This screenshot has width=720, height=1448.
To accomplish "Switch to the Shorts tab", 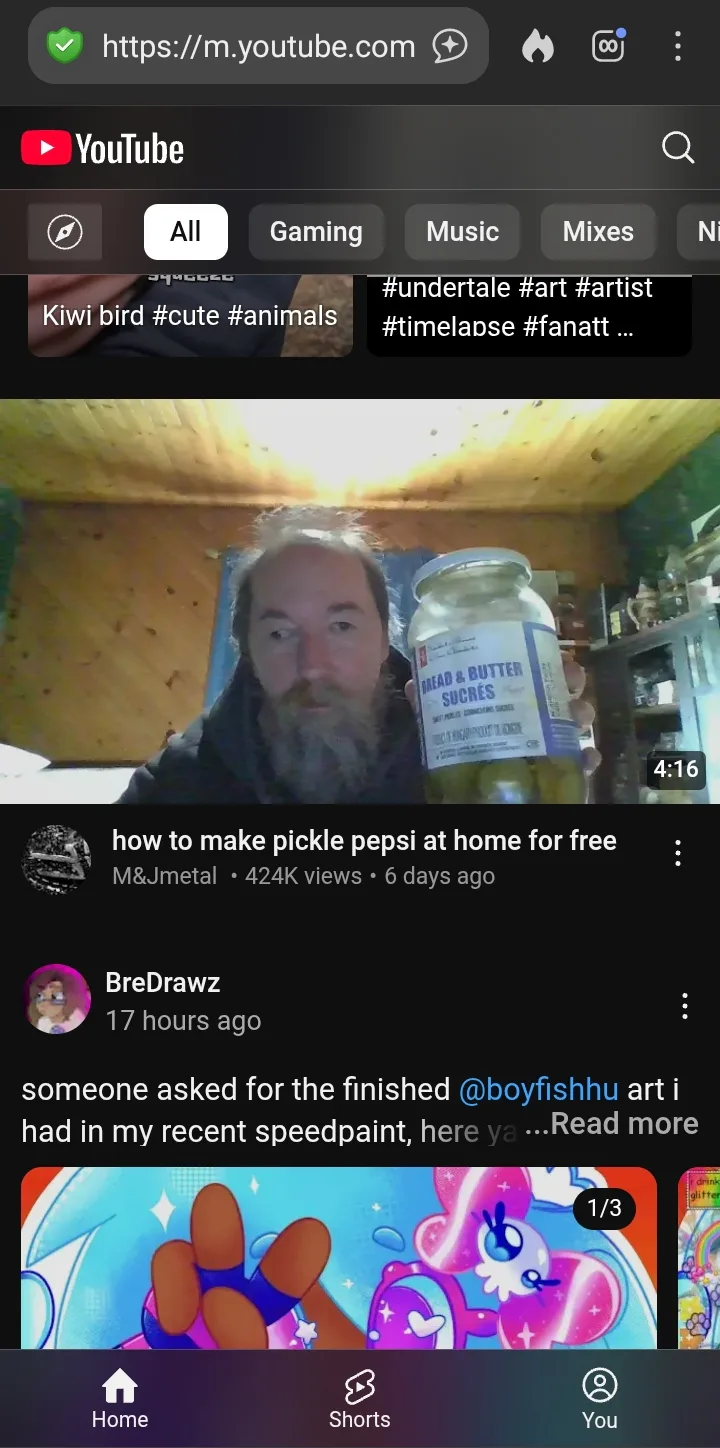I will tap(360, 1400).
